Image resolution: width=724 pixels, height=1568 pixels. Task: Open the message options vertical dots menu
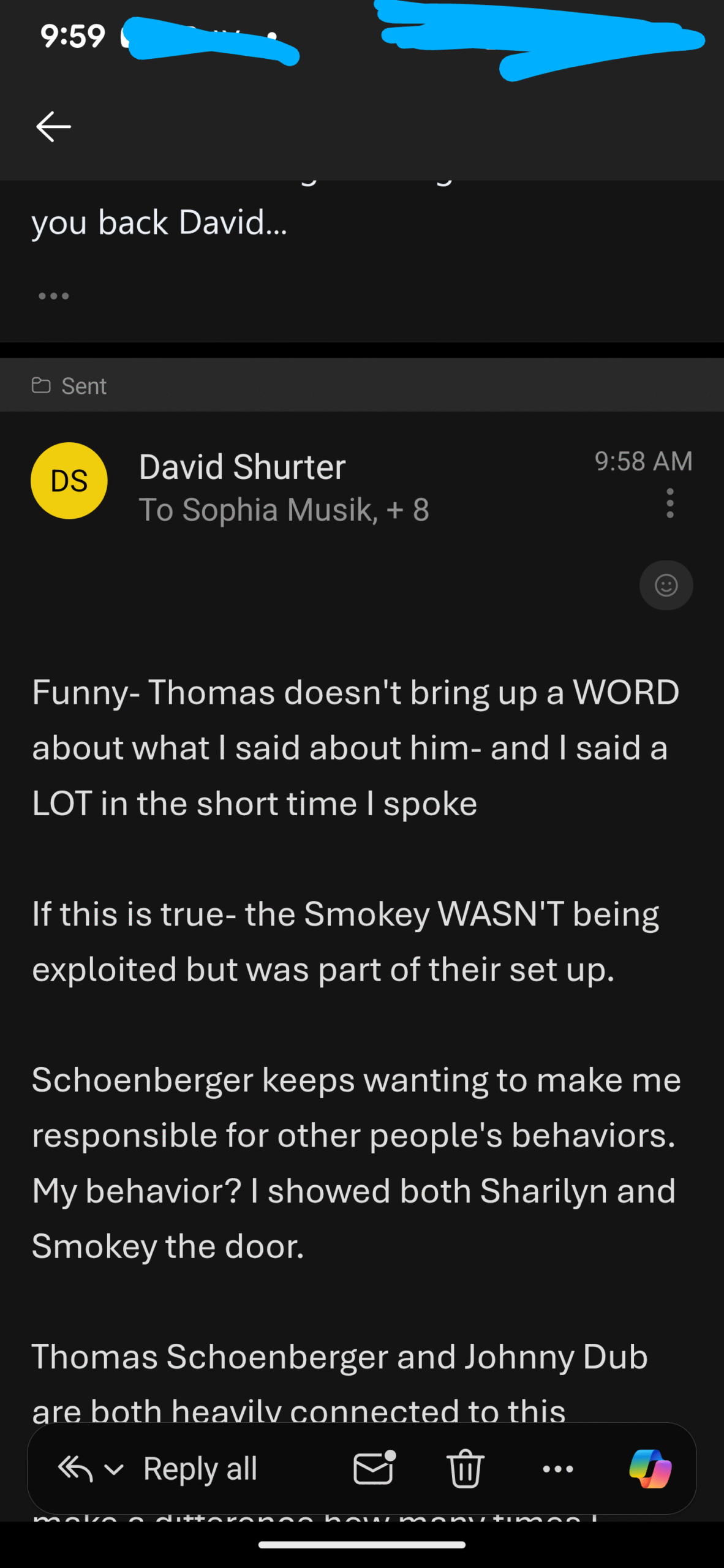point(670,503)
